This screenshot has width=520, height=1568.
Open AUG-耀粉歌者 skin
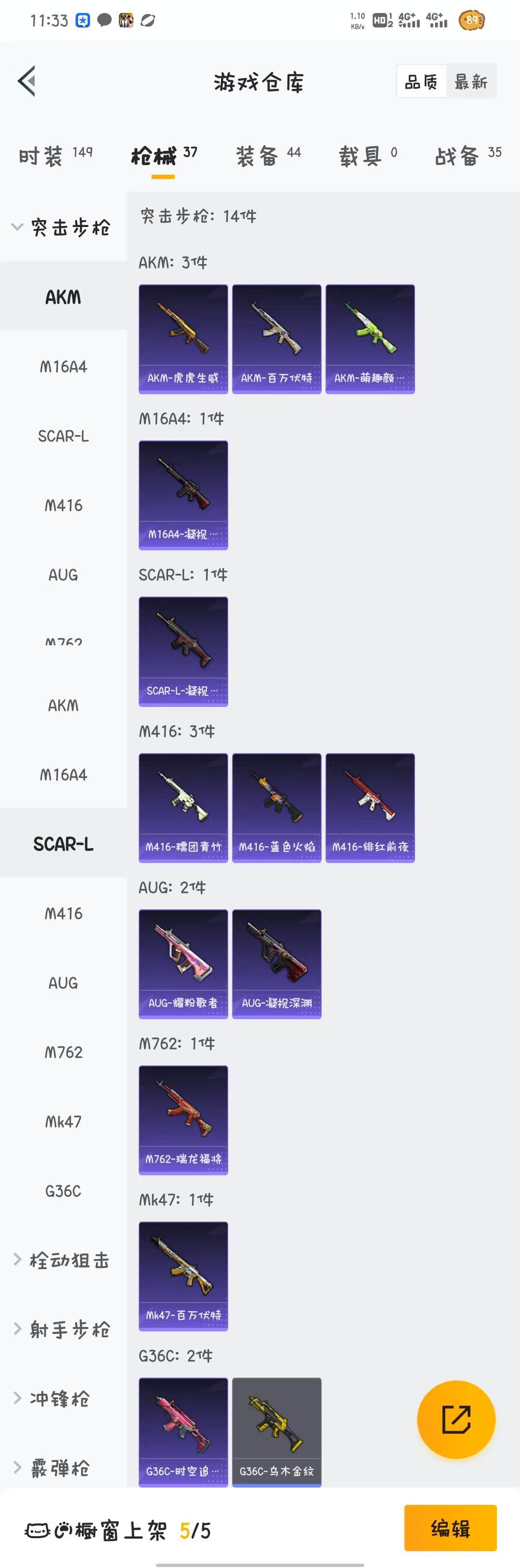click(x=183, y=964)
